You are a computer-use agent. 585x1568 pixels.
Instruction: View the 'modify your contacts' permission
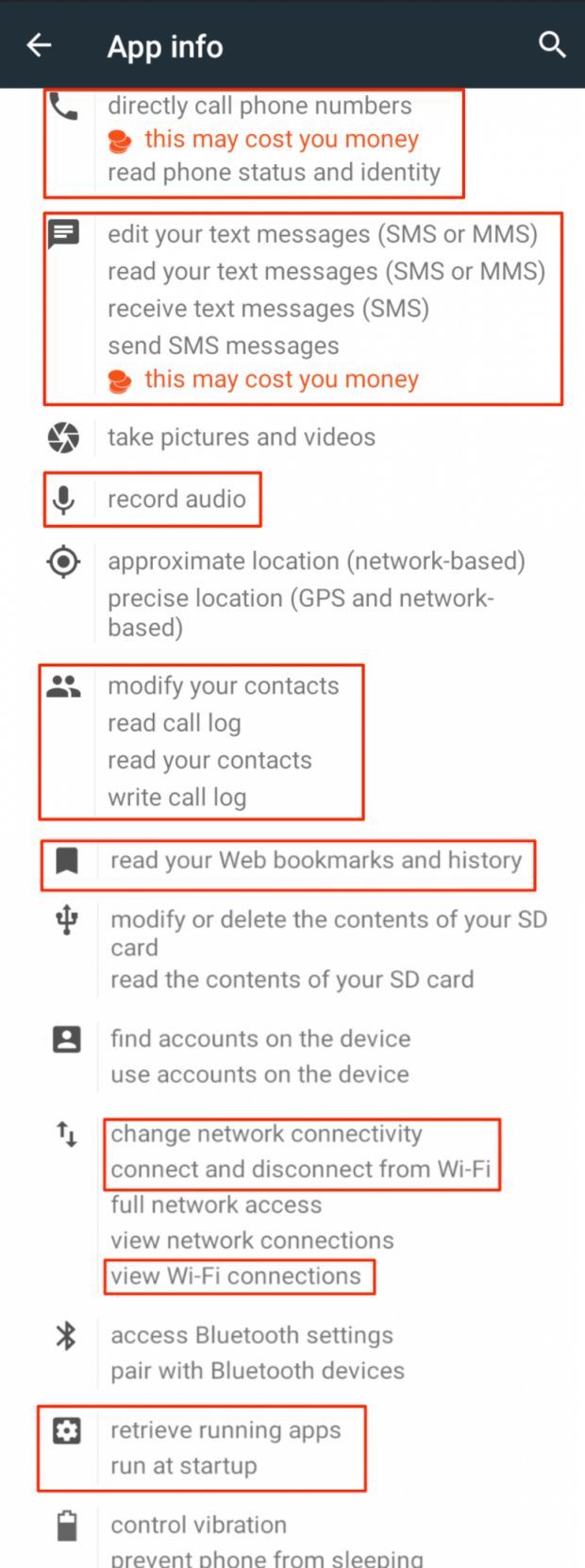click(x=223, y=686)
